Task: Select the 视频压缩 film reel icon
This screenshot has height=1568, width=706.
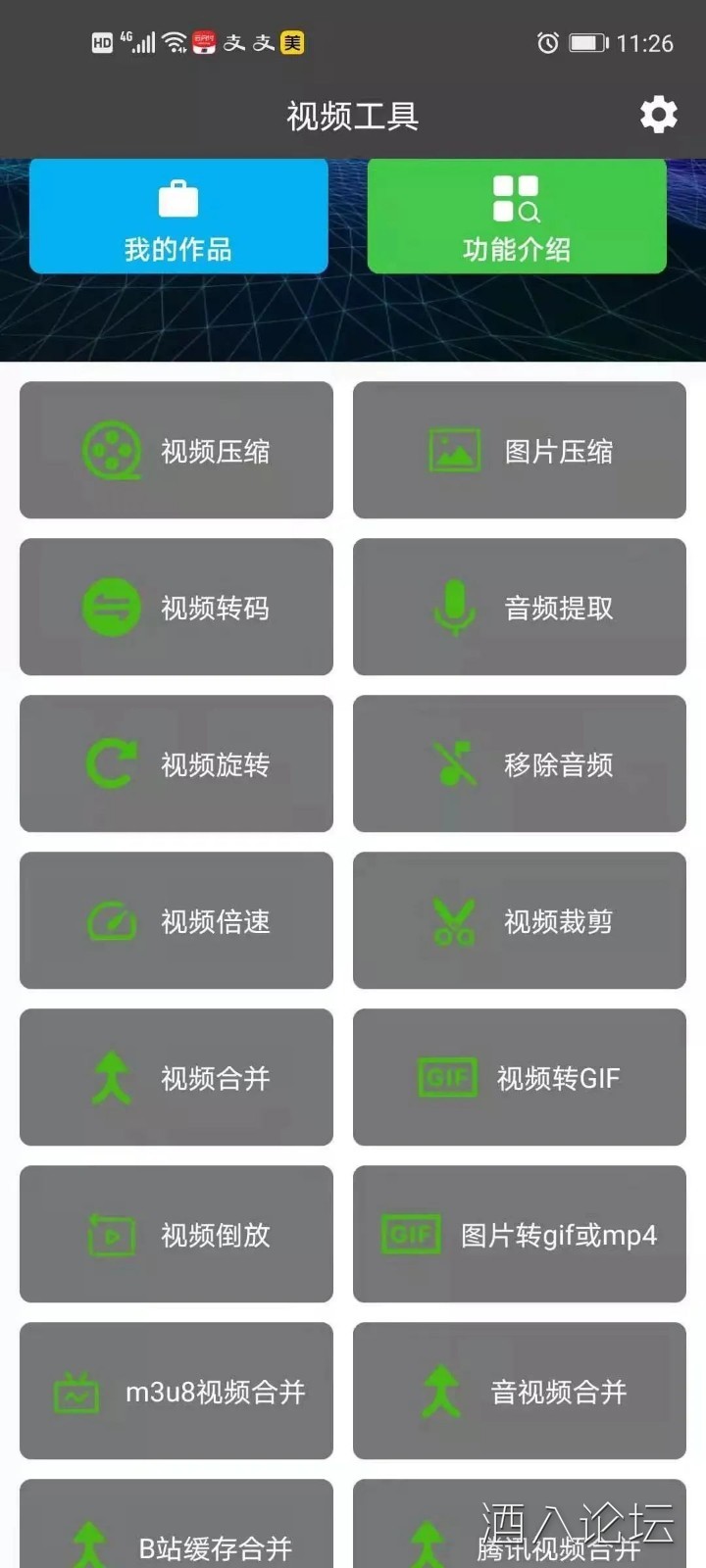Action: (x=113, y=450)
